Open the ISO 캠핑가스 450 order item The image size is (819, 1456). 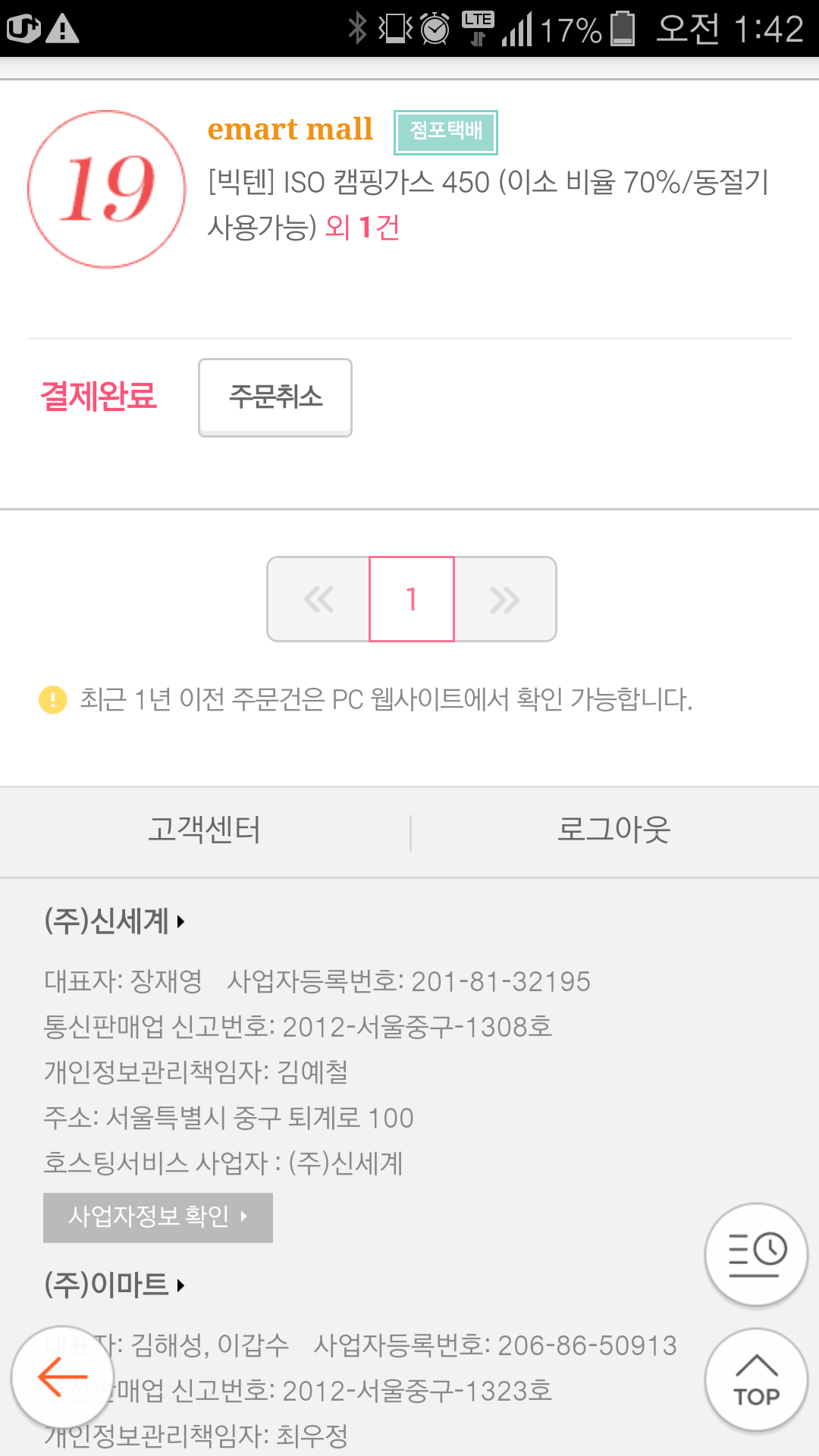[487, 203]
